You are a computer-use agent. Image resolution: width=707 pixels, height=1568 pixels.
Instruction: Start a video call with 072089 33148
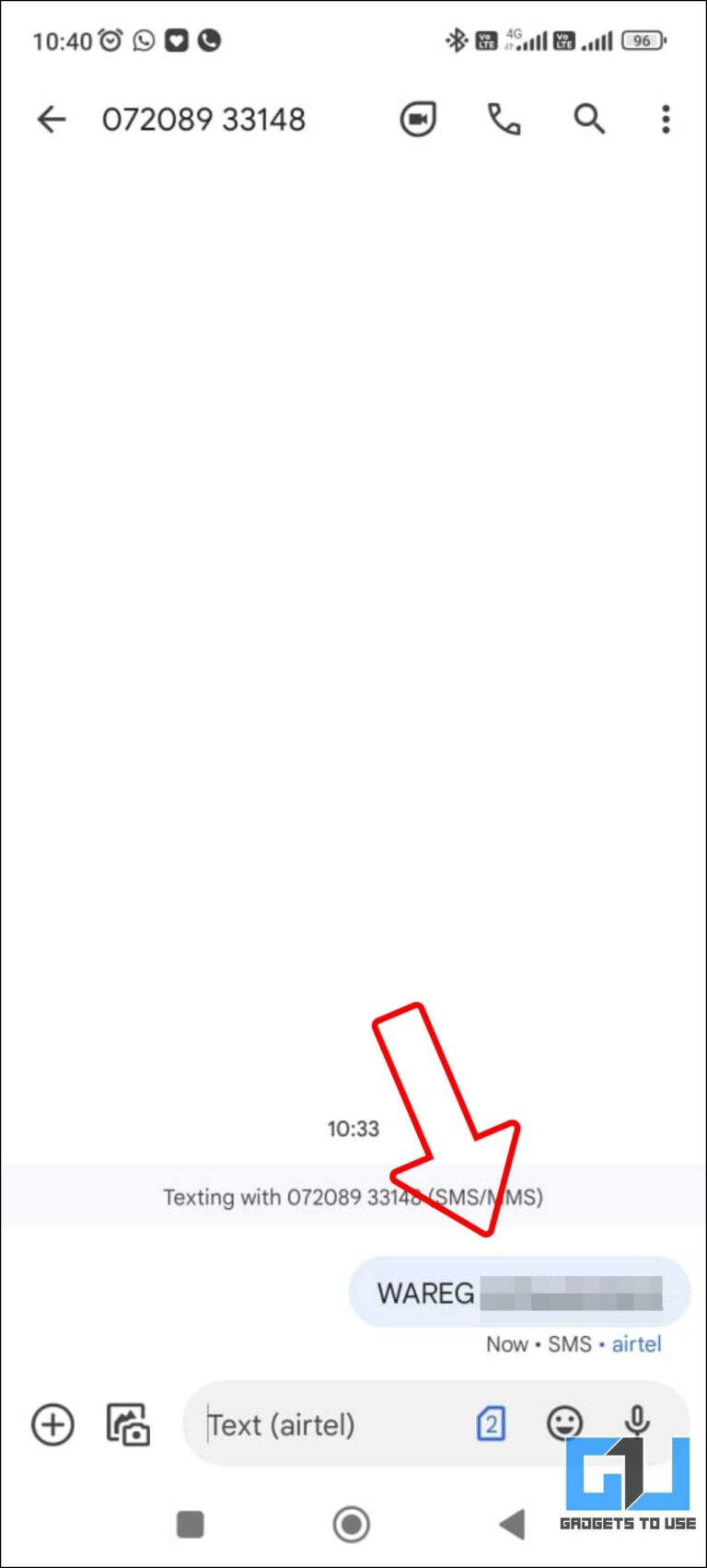point(418,120)
